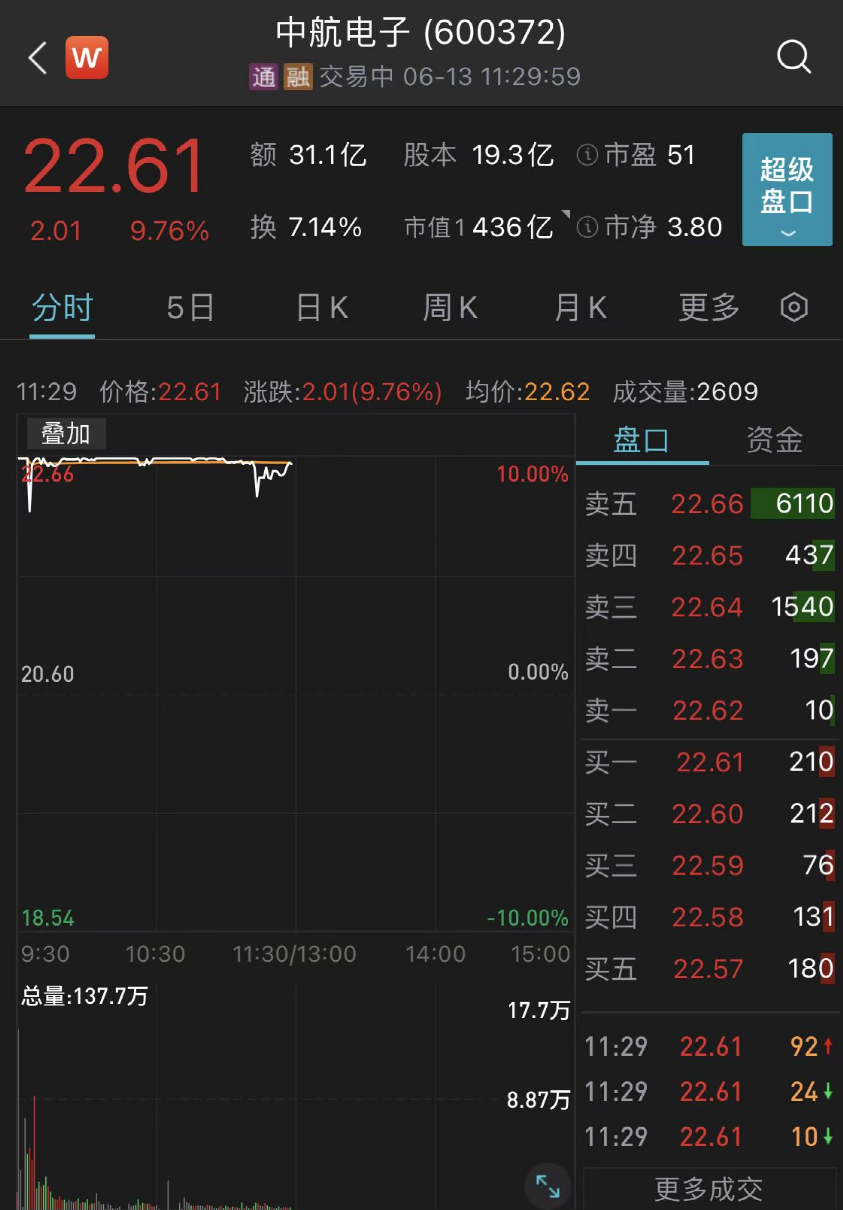843x1210 pixels.
Task: Open the 周K weekly chart tab
Action: point(450,307)
